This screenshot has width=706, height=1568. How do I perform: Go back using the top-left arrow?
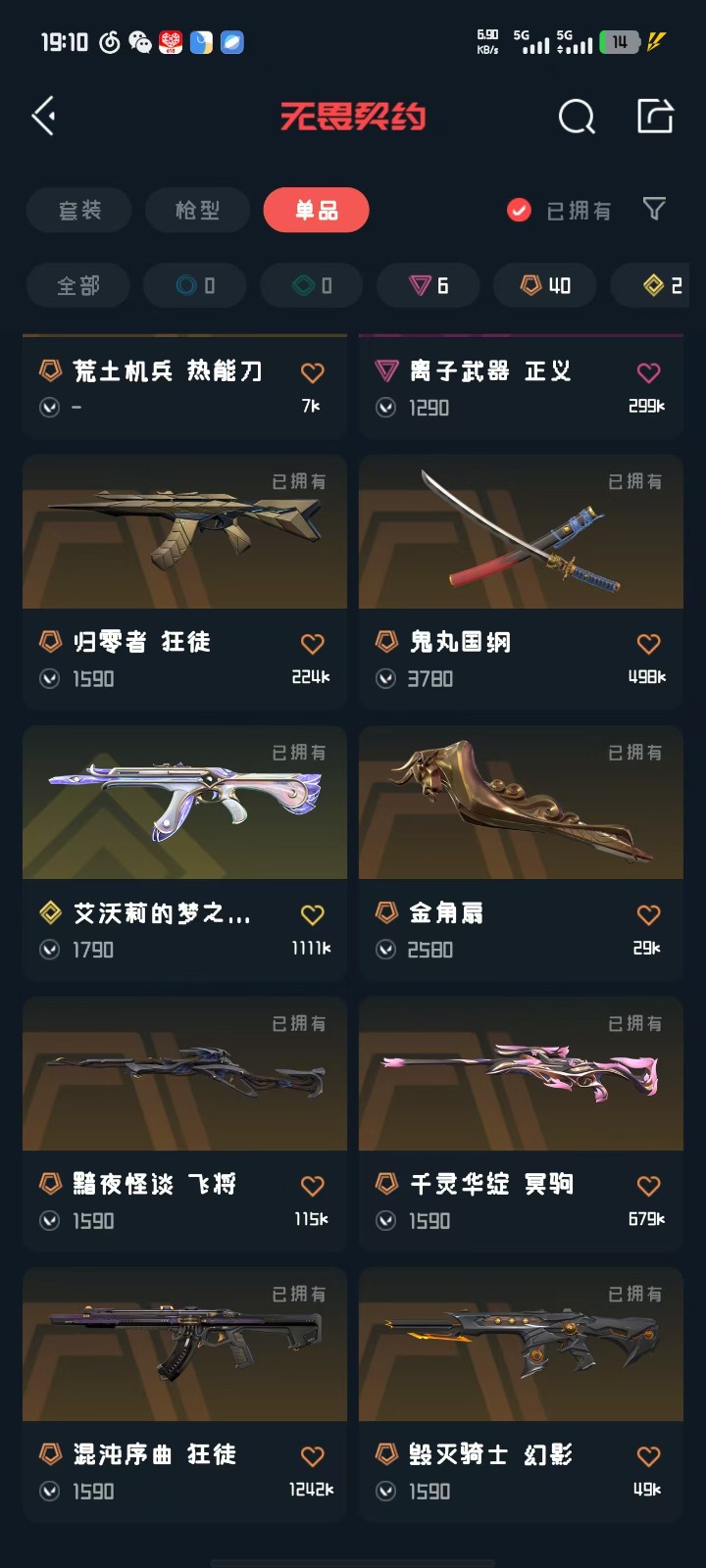pyautogui.click(x=44, y=117)
